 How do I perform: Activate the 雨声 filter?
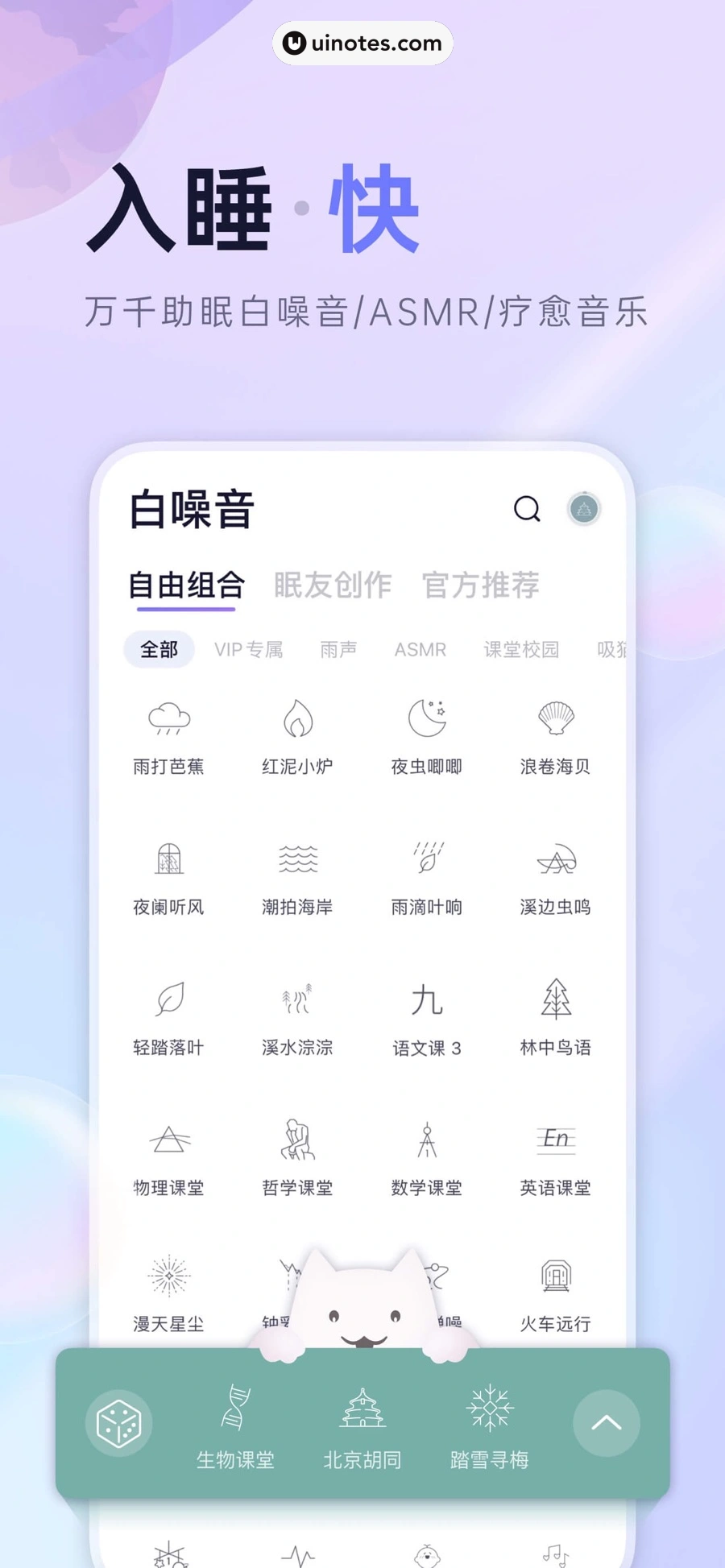point(338,649)
